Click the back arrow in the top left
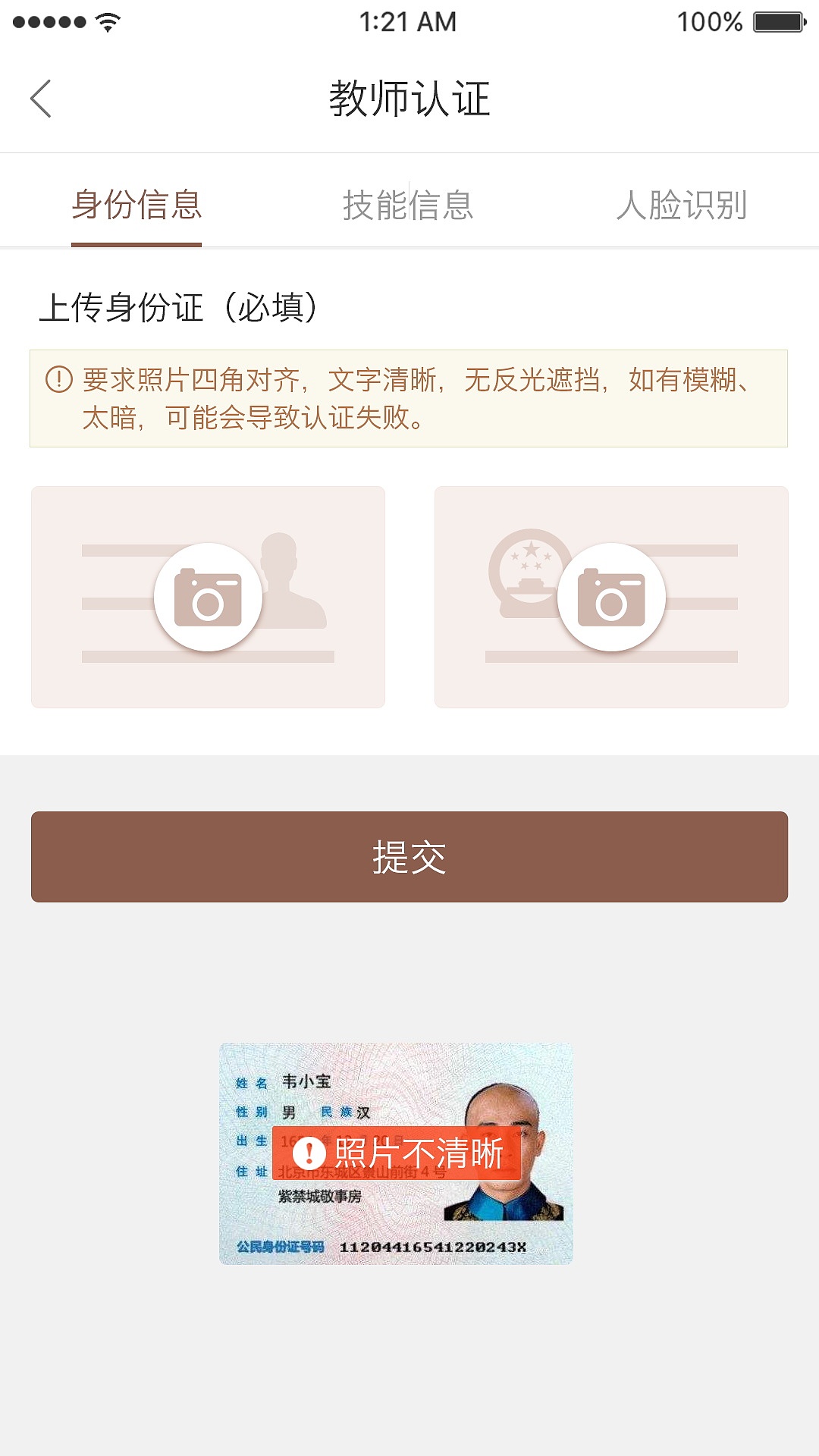 42,99
